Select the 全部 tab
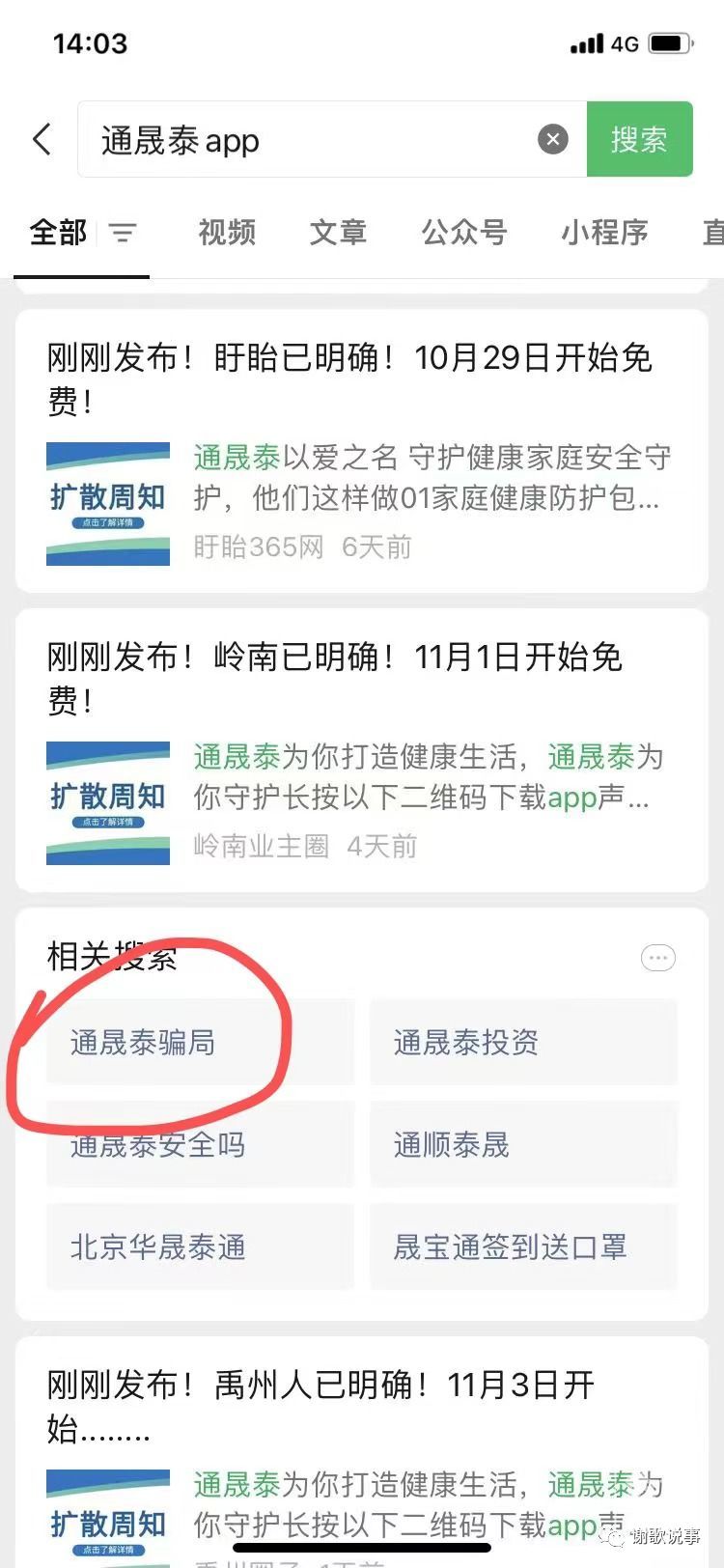 pos(58,233)
